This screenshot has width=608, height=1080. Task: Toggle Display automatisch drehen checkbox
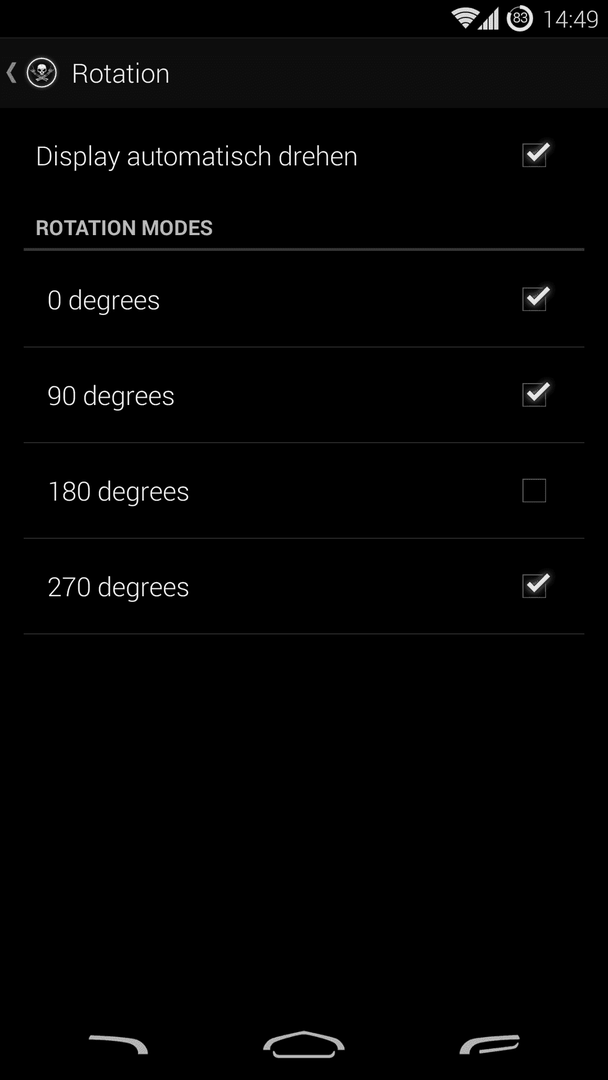tap(534, 155)
